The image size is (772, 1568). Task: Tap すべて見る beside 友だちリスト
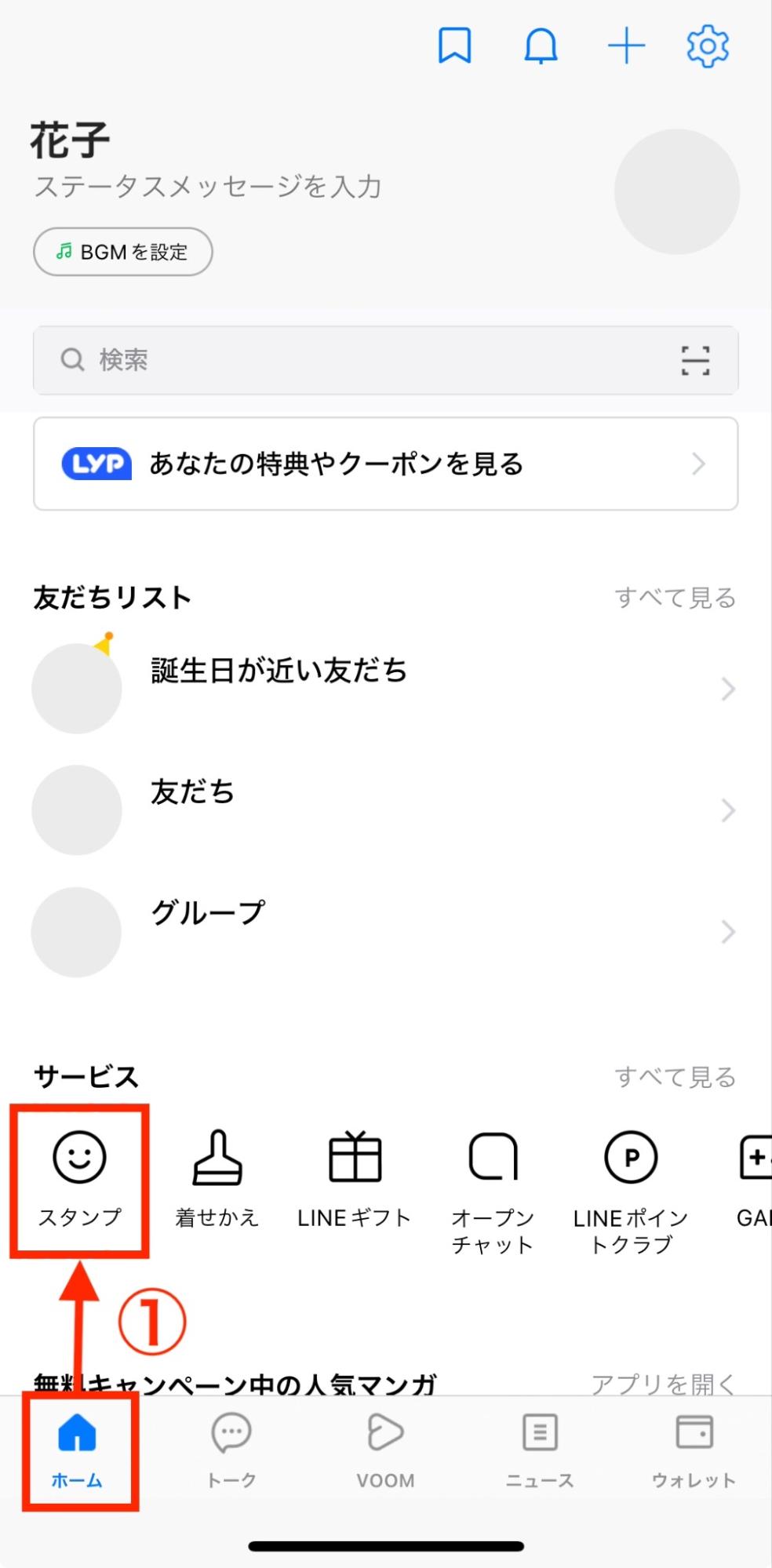click(x=675, y=598)
